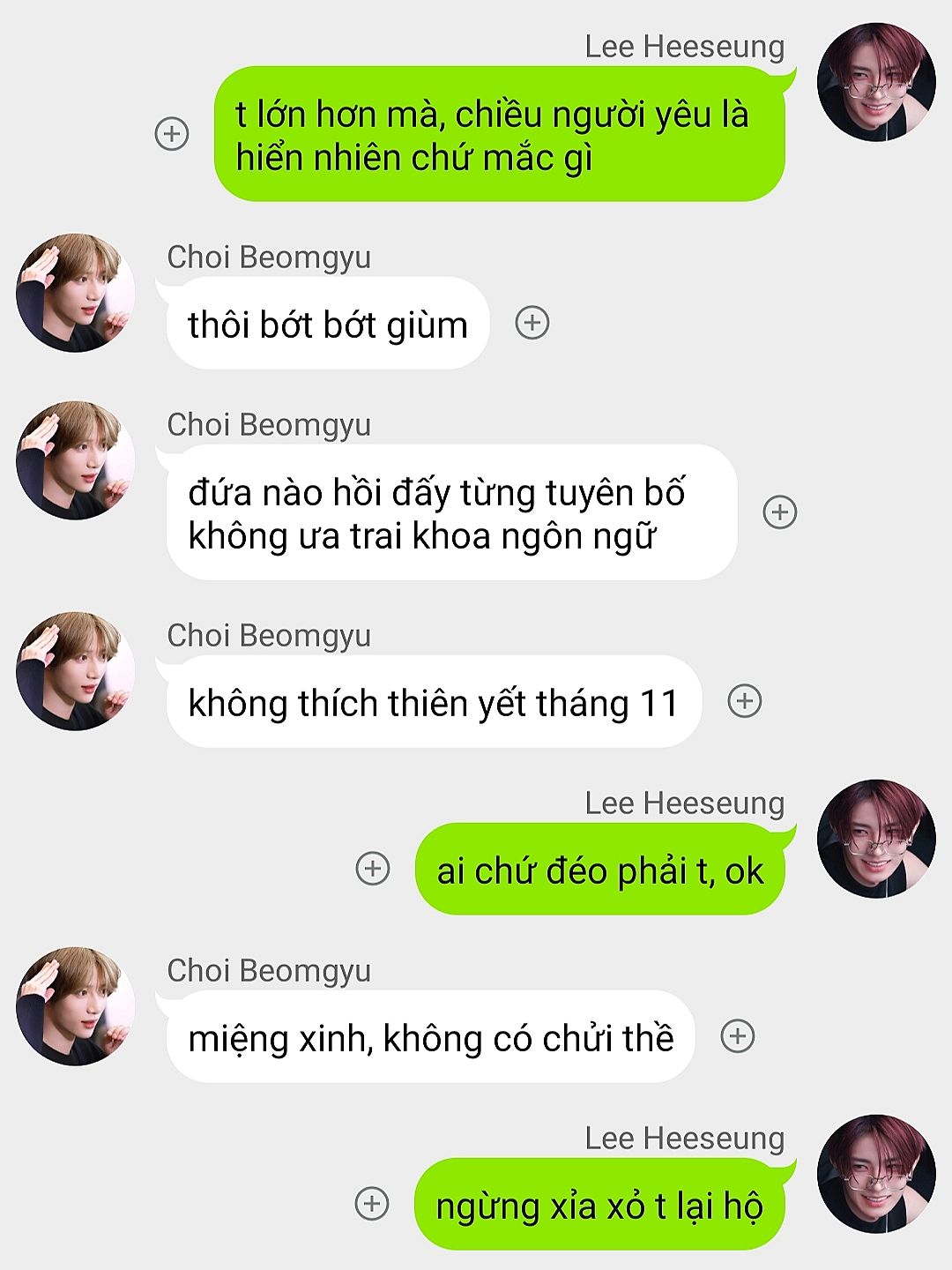
Task: Add reaction to "thôi bớt bớt giùm" message
Action: pyautogui.click(x=532, y=323)
